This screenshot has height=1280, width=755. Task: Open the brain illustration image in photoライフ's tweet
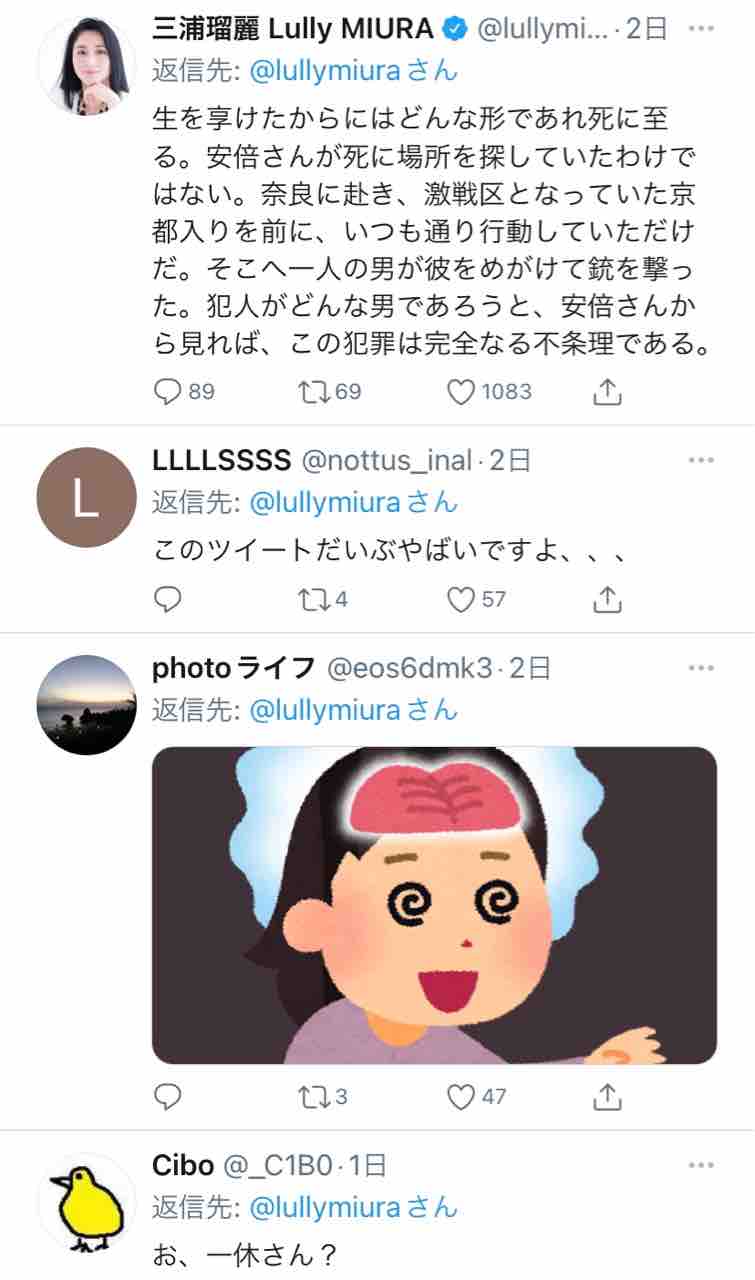pos(434,905)
